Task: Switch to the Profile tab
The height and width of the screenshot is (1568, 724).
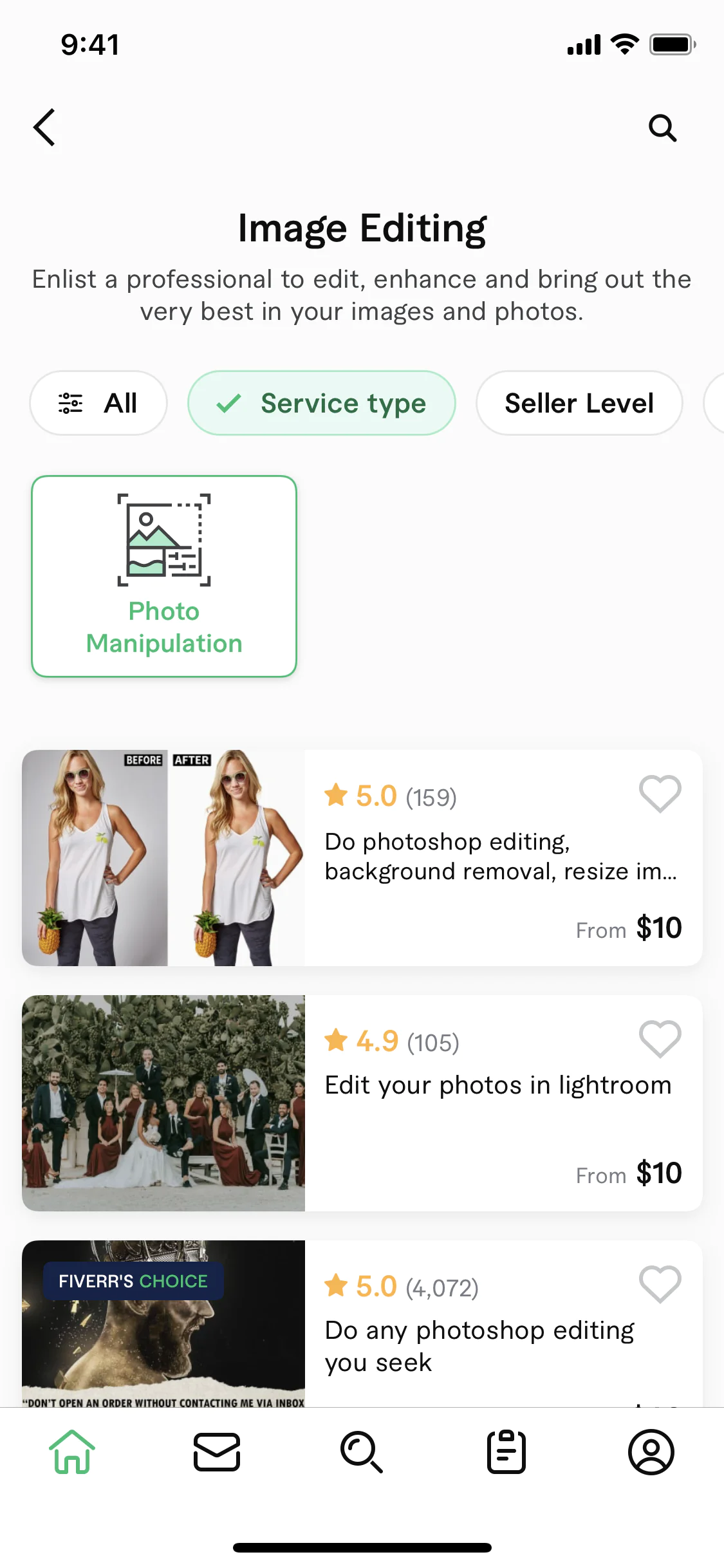Action: [x=651, y=1450]
